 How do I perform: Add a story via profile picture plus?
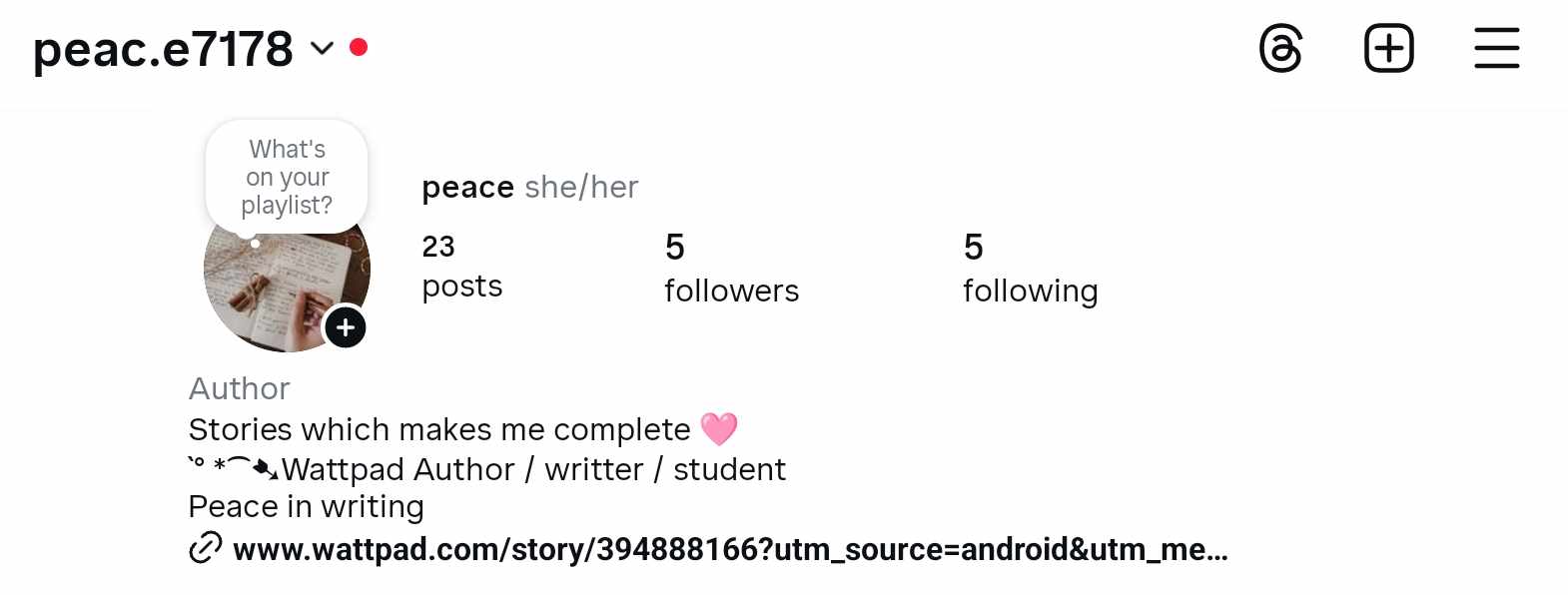[x=346, y=327]
